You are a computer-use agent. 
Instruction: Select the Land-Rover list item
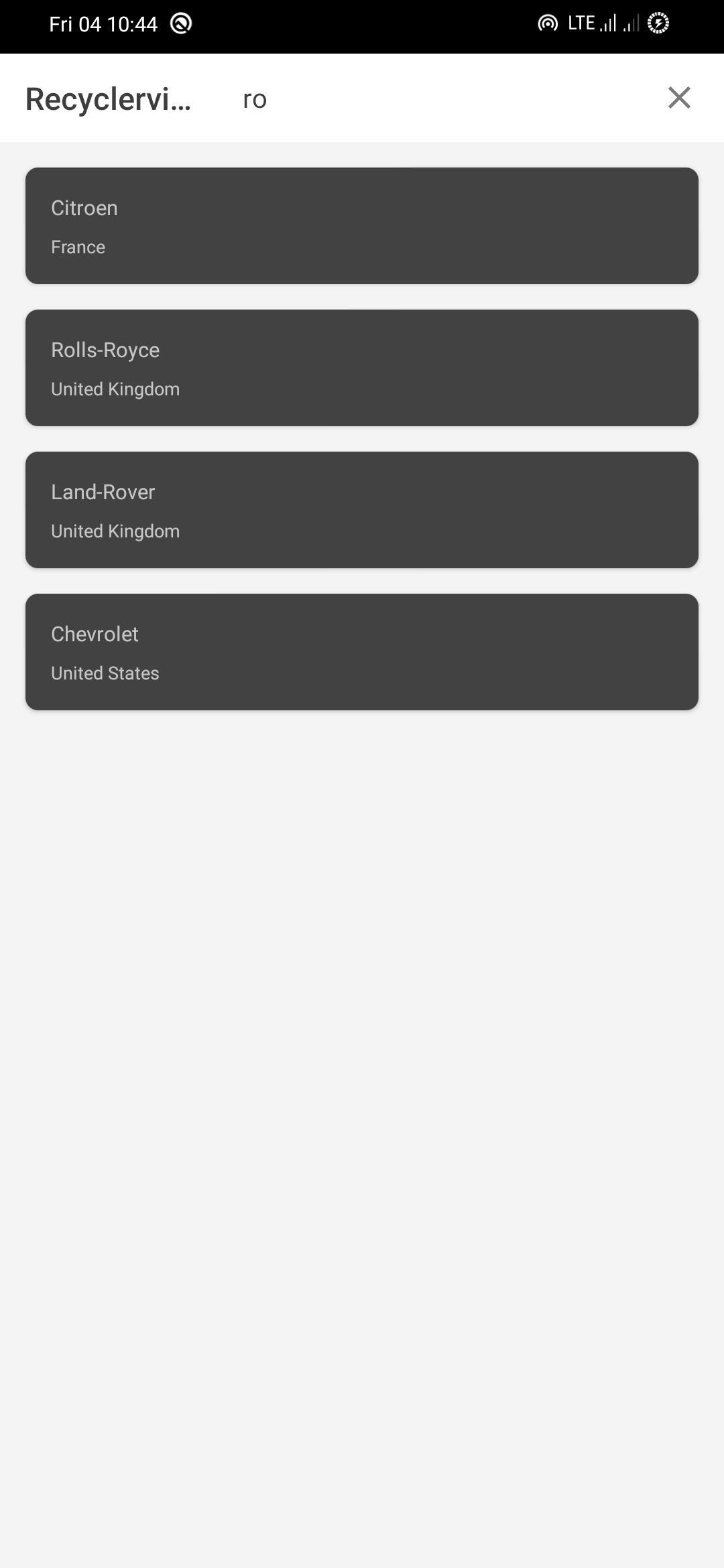point(362,509)
